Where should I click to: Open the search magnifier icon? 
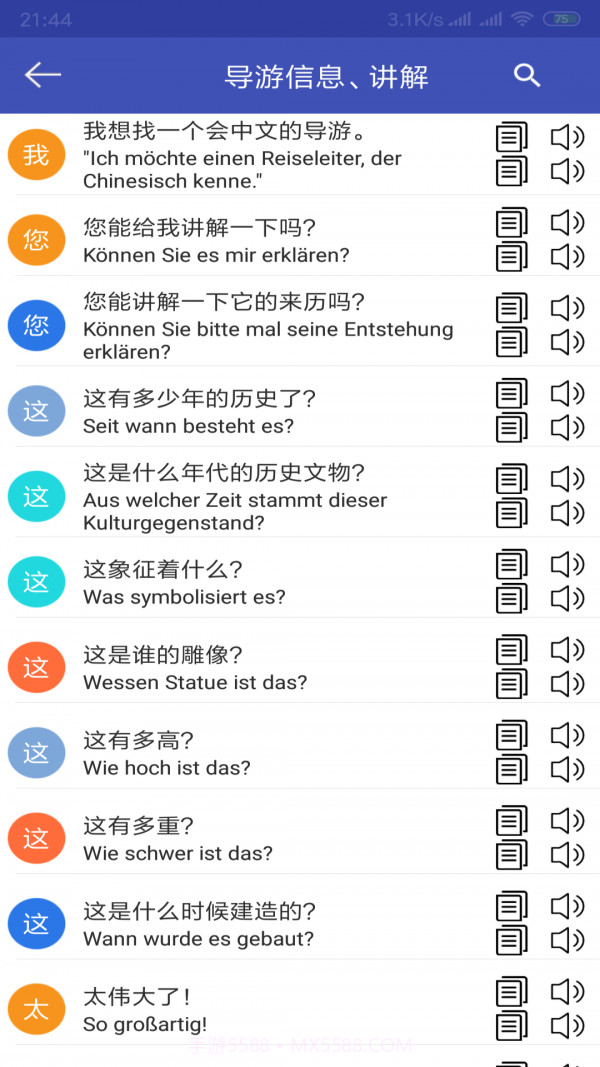click(527, 75)
